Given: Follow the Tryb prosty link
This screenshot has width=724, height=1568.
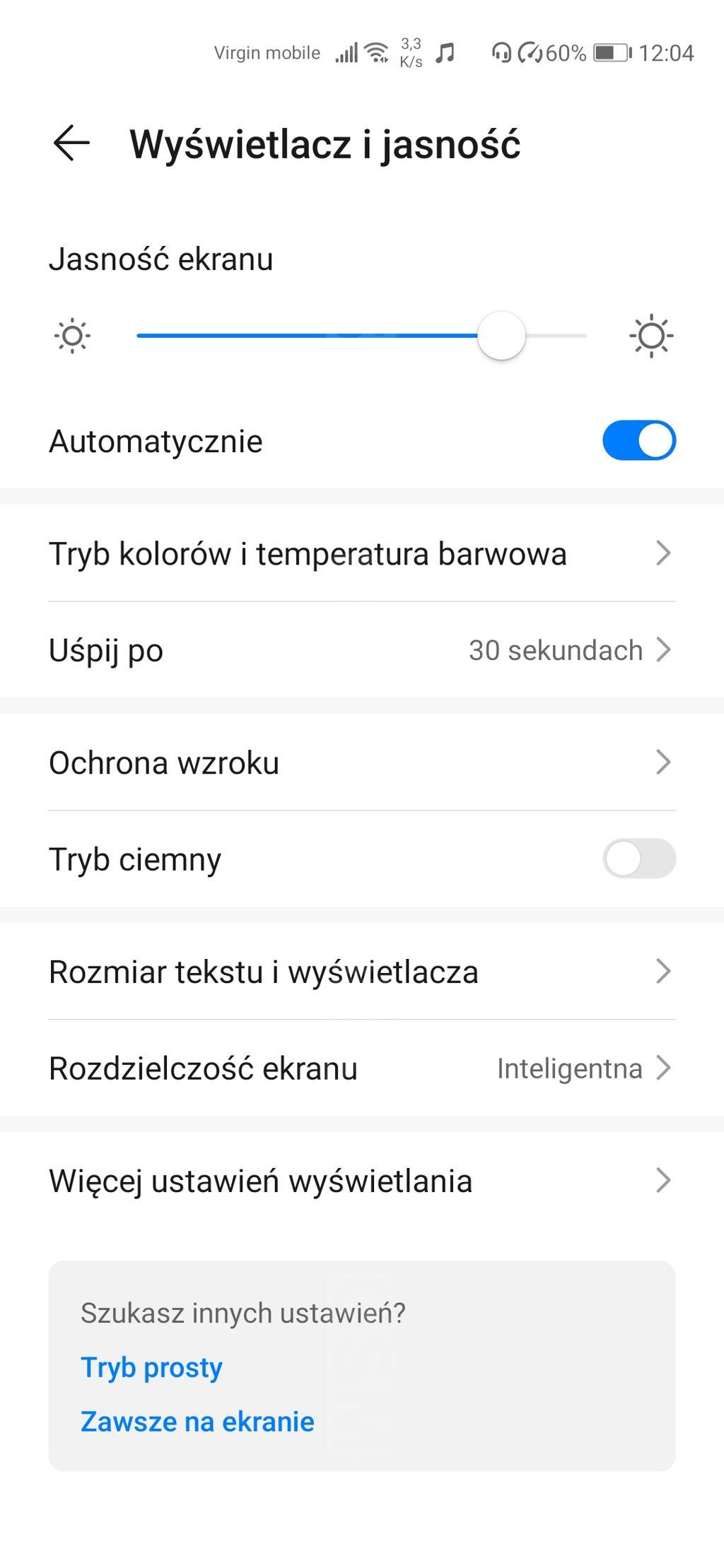Looking at the screenshot, I should (x=152, y=1367).
